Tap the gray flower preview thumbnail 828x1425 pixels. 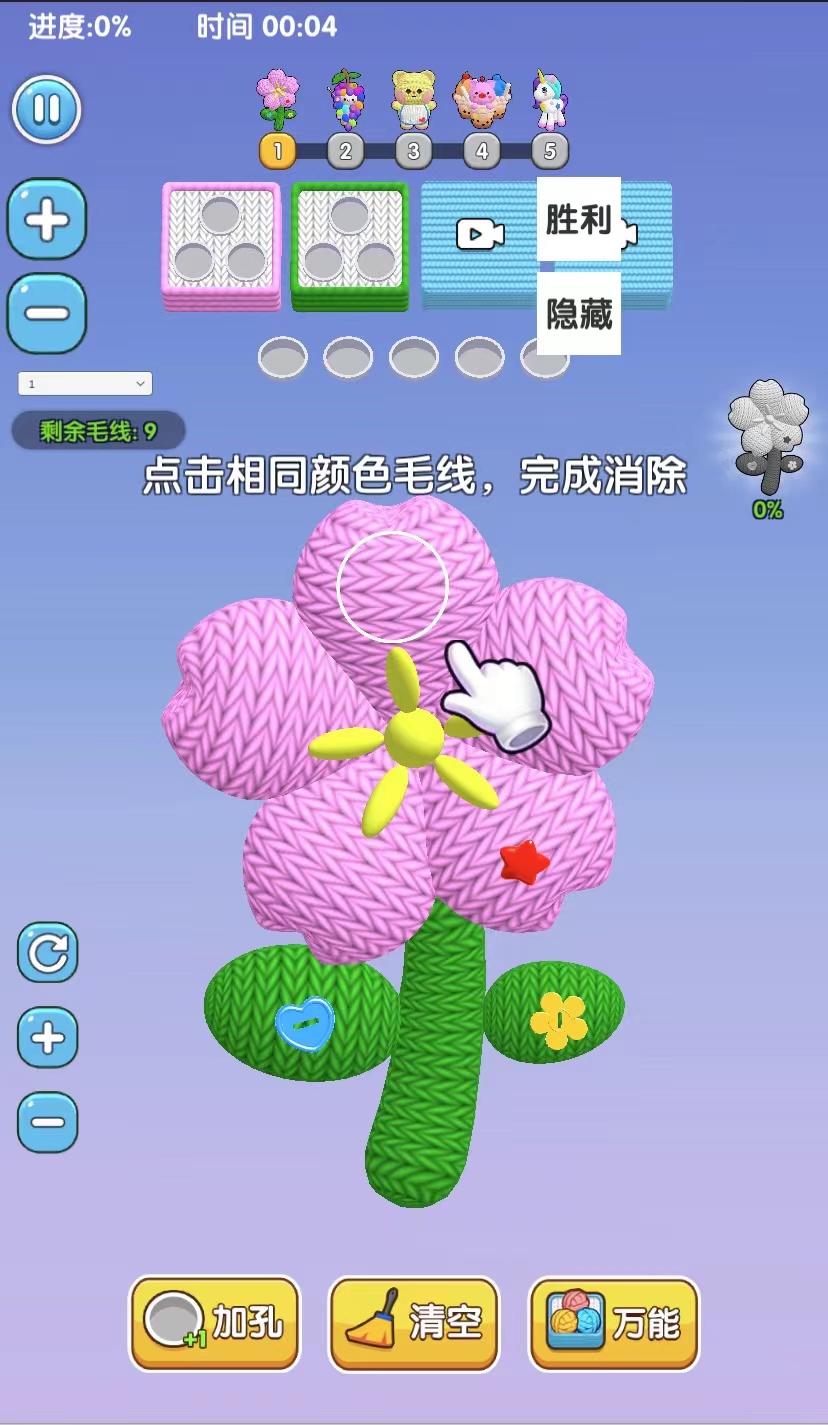coord(767,436)
